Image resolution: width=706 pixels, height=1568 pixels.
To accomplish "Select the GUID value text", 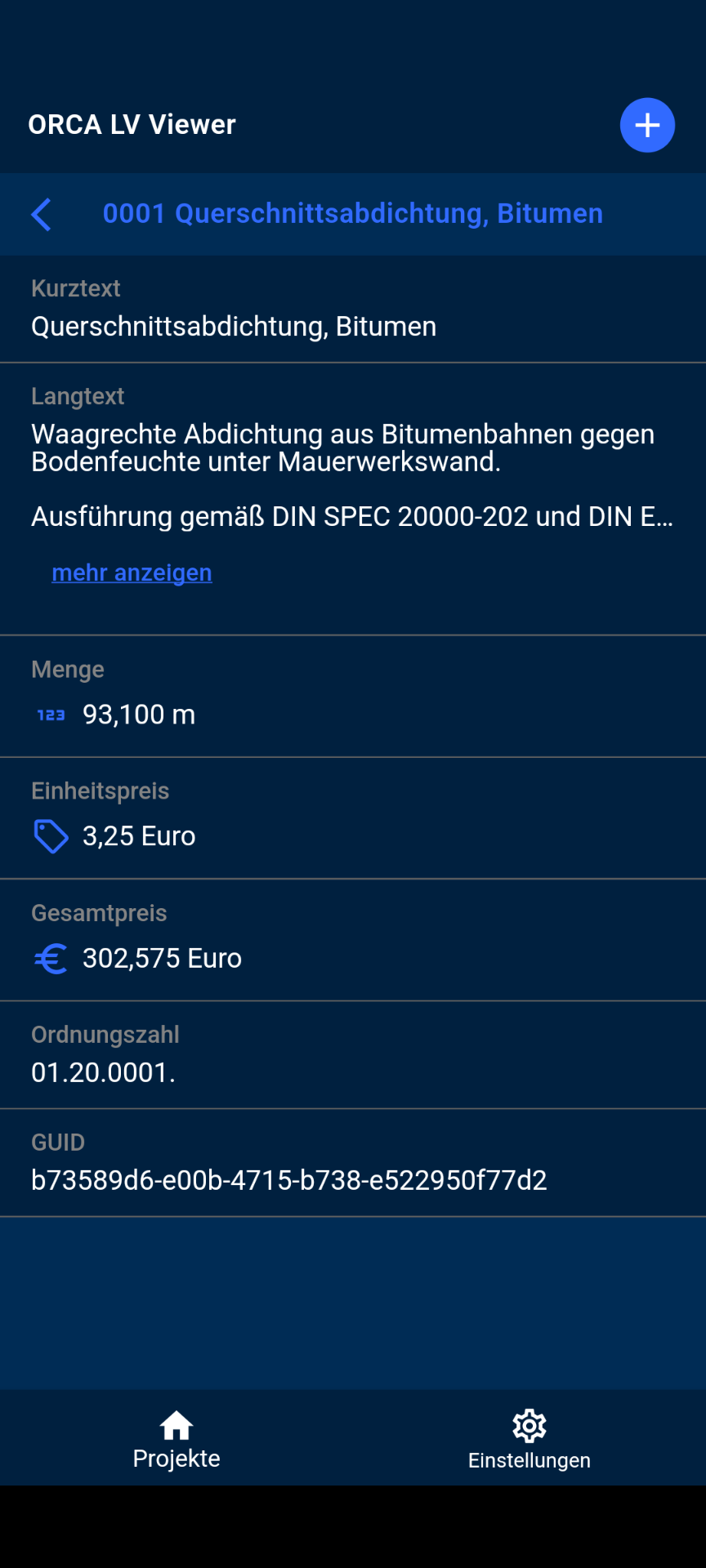I will pyautogui.click(x=289, y=1180).
